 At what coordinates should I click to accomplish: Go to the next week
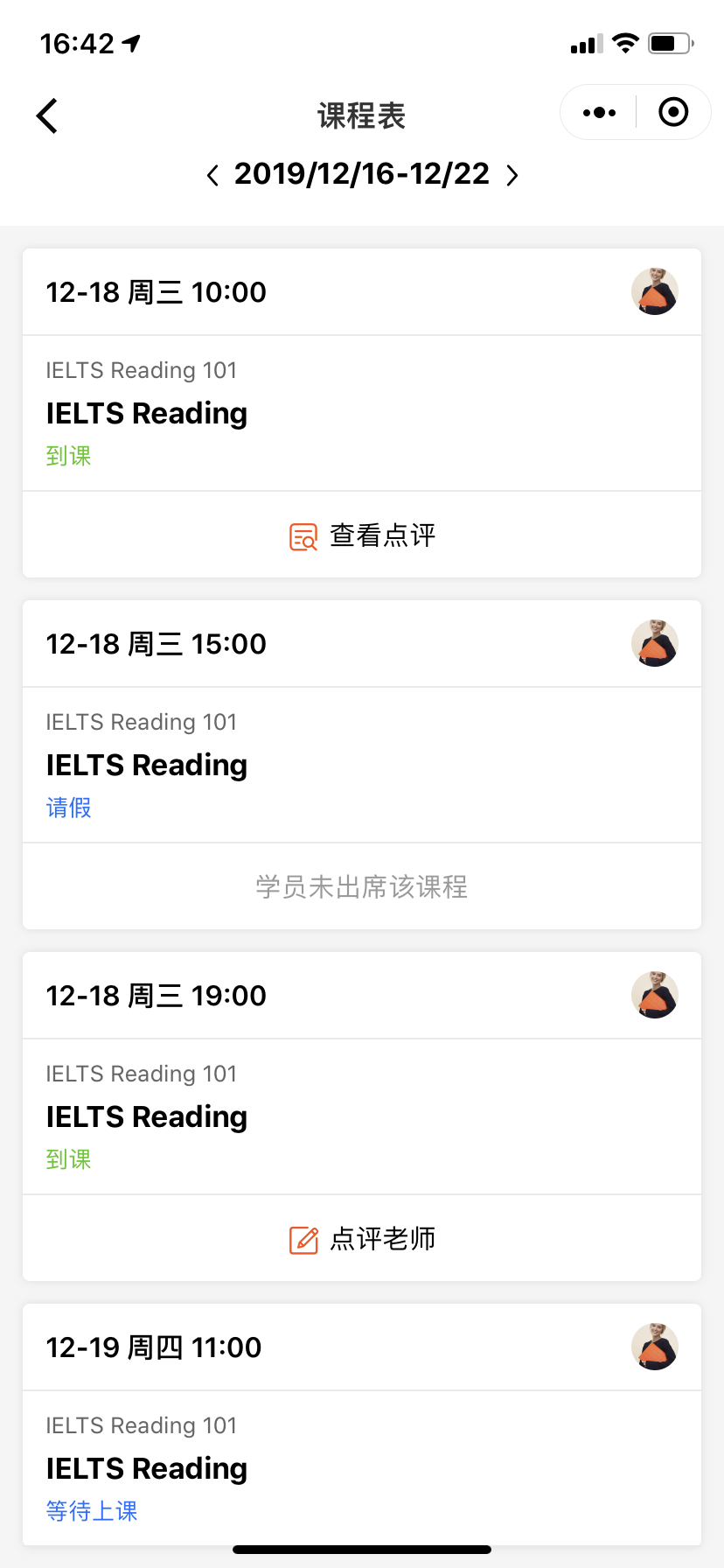512,175
